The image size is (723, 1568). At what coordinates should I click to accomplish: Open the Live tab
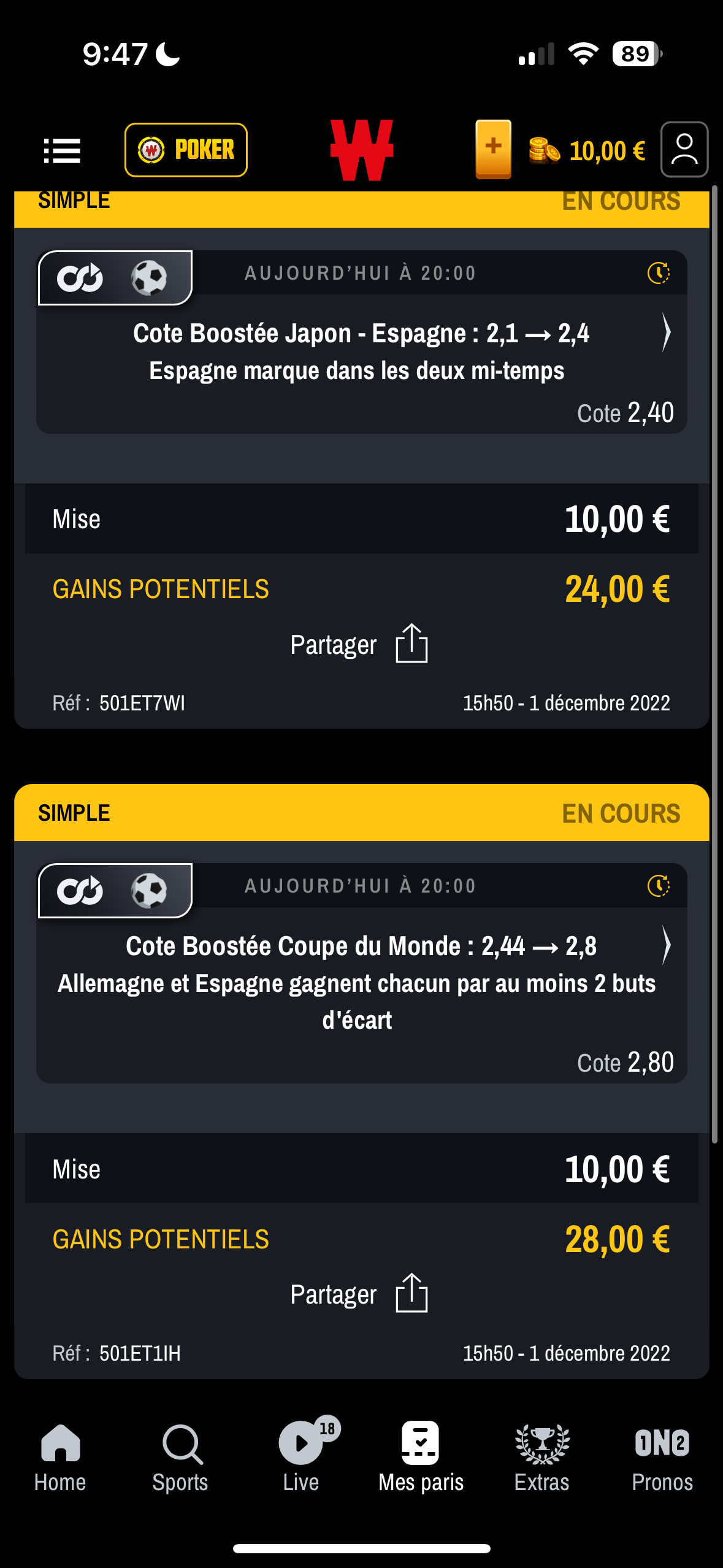click(301, 1459)
